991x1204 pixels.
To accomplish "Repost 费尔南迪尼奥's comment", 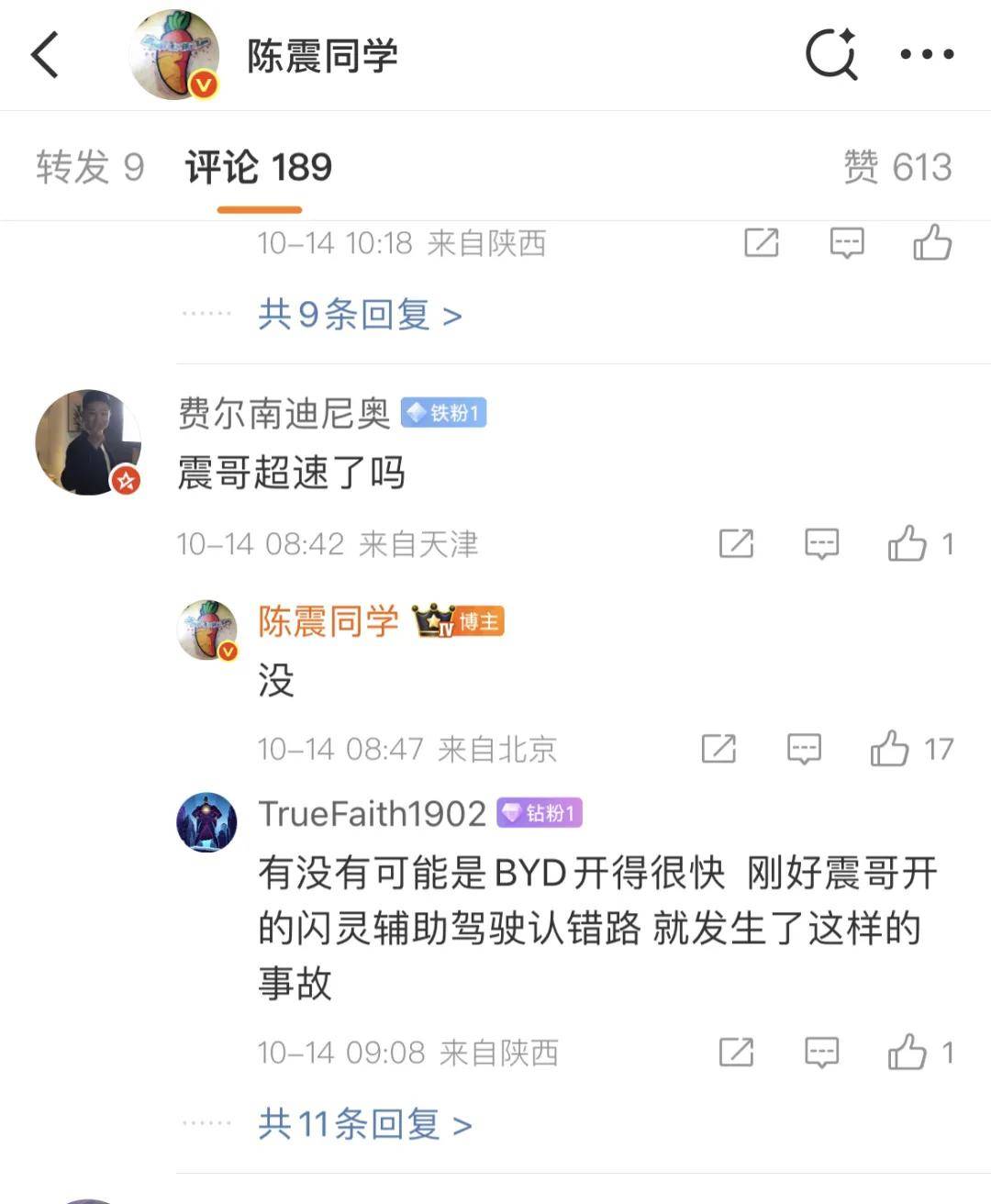I will coord(736,543).
